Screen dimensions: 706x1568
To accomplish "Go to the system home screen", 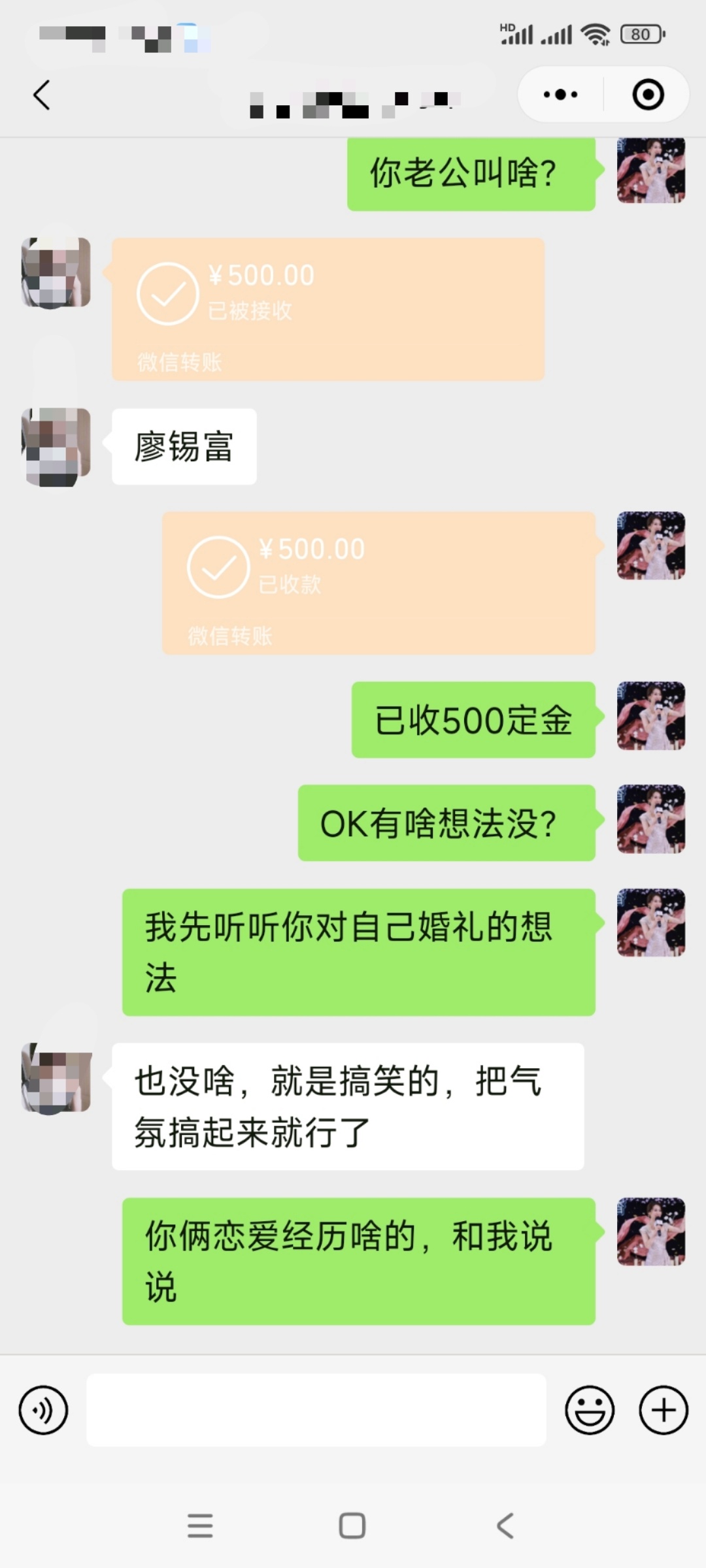I will tap(352, 1526).
